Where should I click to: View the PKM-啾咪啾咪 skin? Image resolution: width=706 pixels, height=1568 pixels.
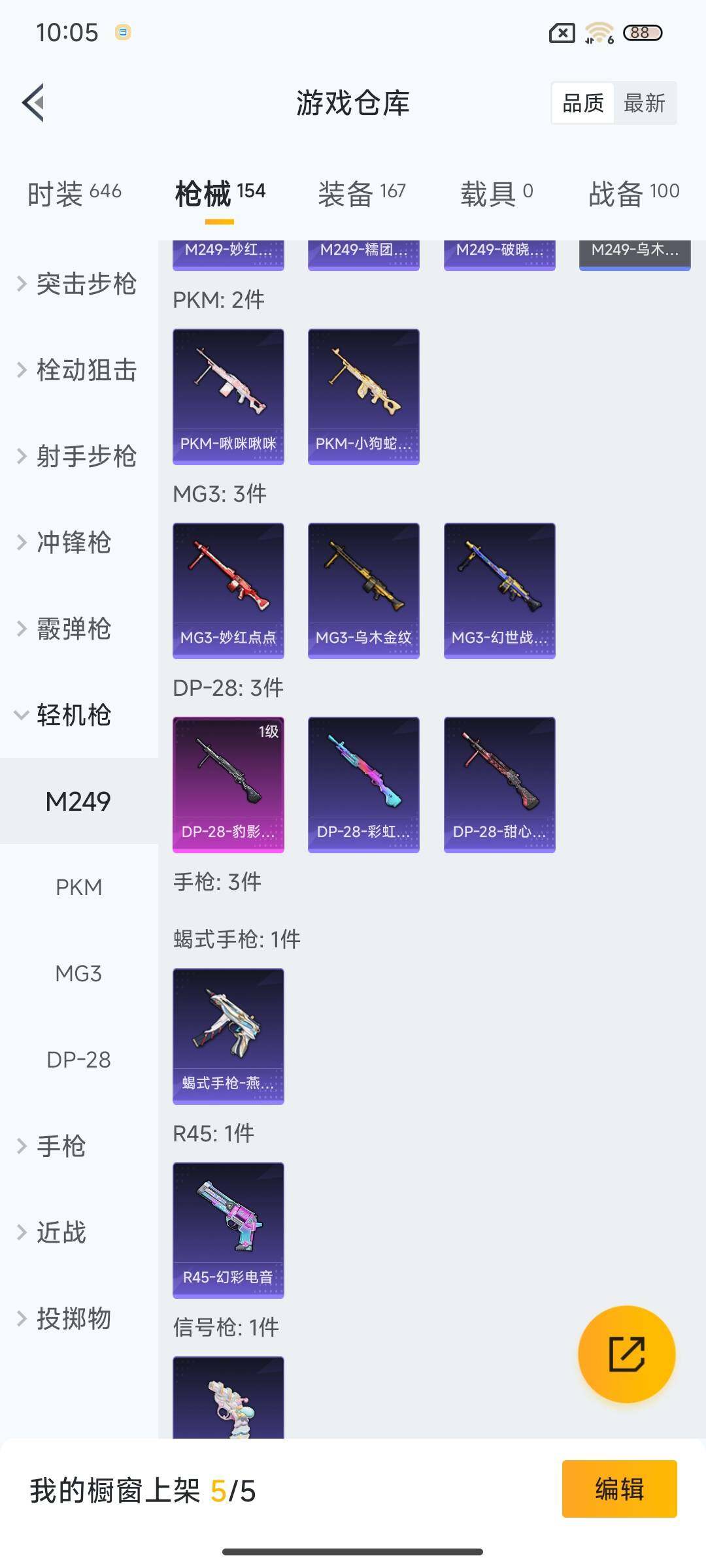point(228,395)
